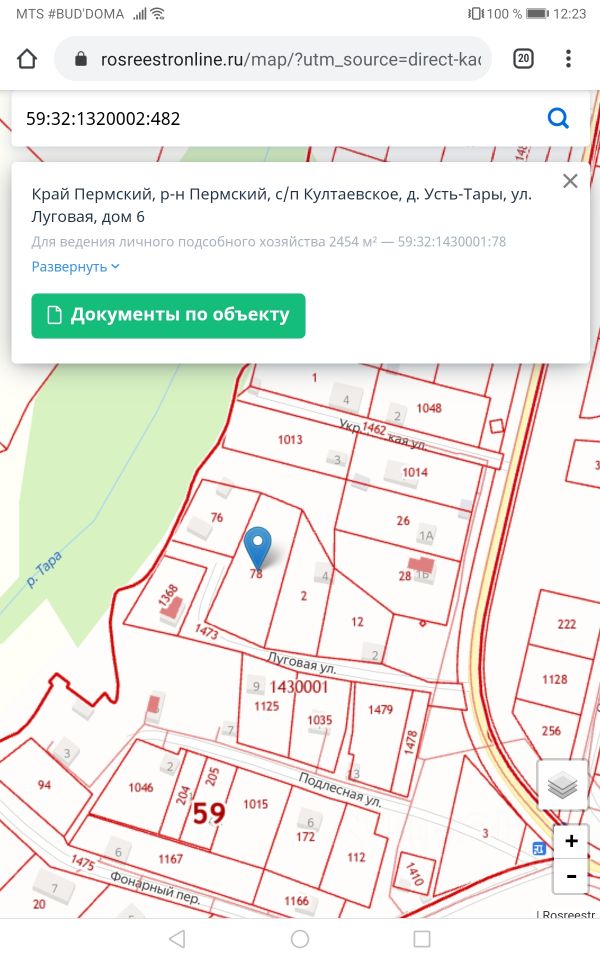This screenshot has height=960, width=600.
Task: Open Документы по объекту
Action: click(168, 316)
